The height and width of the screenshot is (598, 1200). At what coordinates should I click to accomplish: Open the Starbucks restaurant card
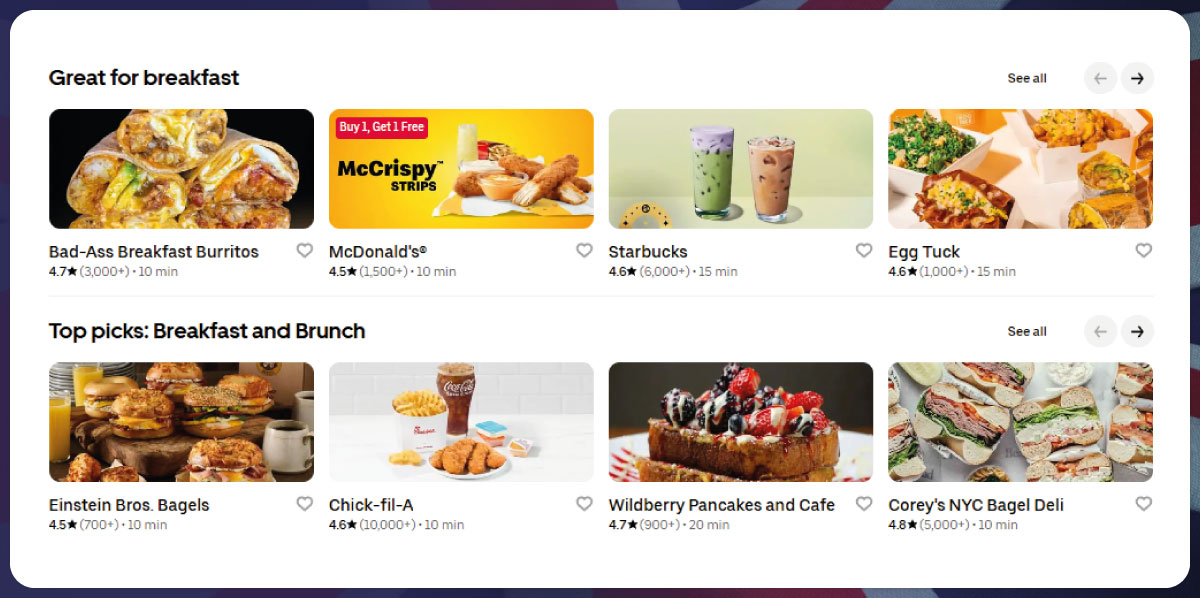click(x=741, y=169)
